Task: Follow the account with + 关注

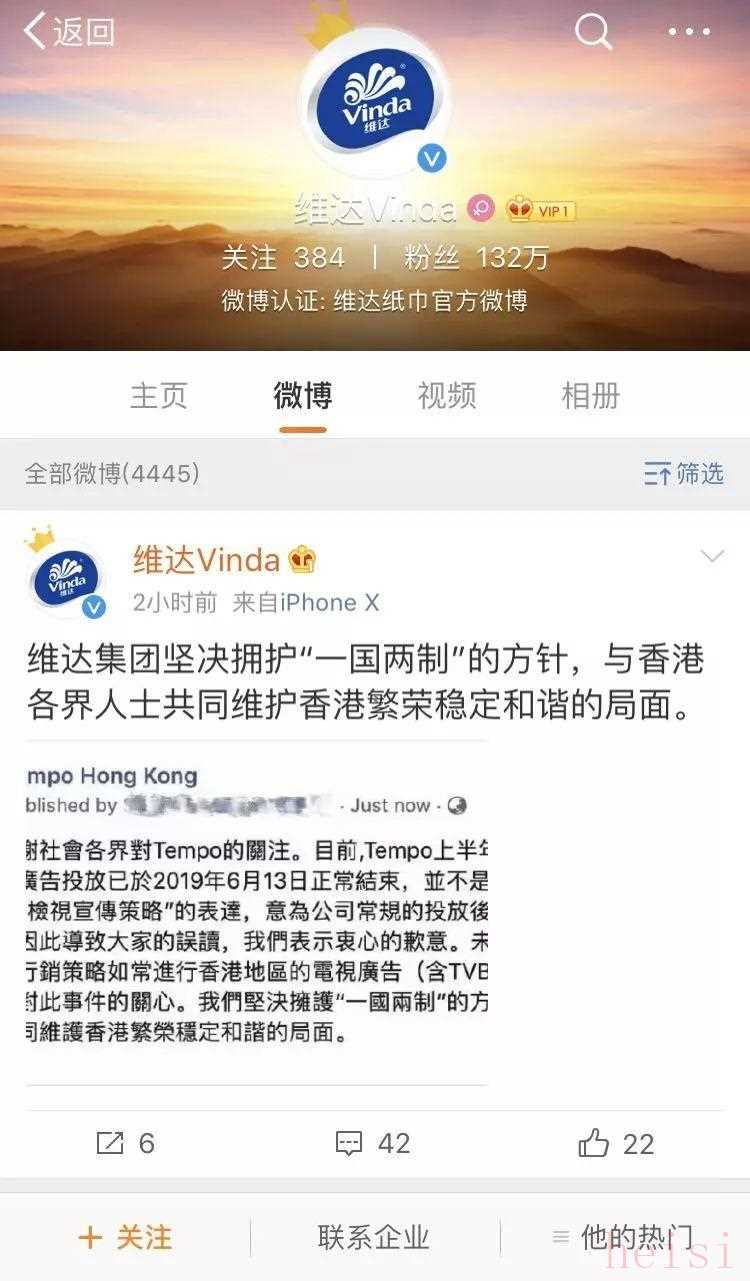Action: (x=125, y=1237)
